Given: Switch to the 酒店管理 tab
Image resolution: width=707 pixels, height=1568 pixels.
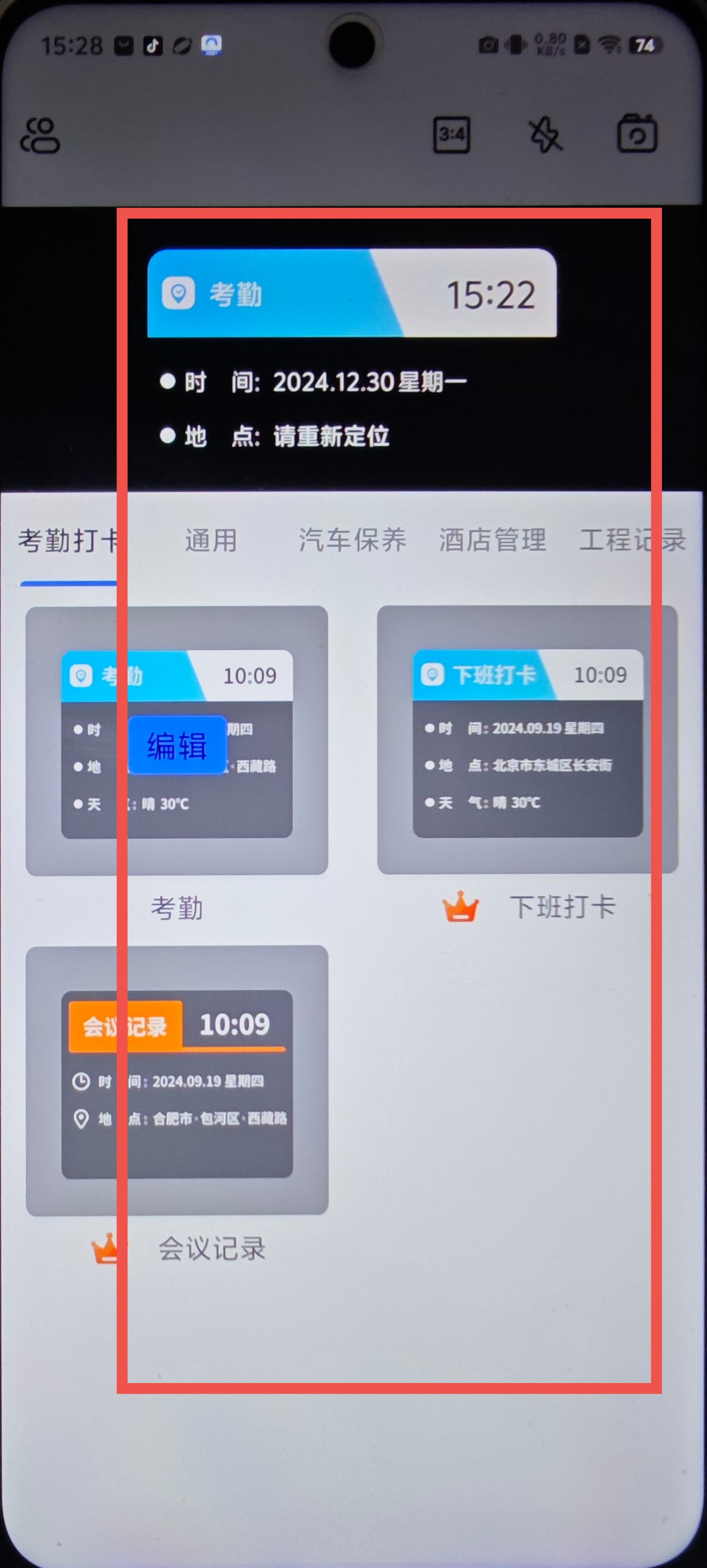Looking at the screenshot, I should click(x=492, y=541).
